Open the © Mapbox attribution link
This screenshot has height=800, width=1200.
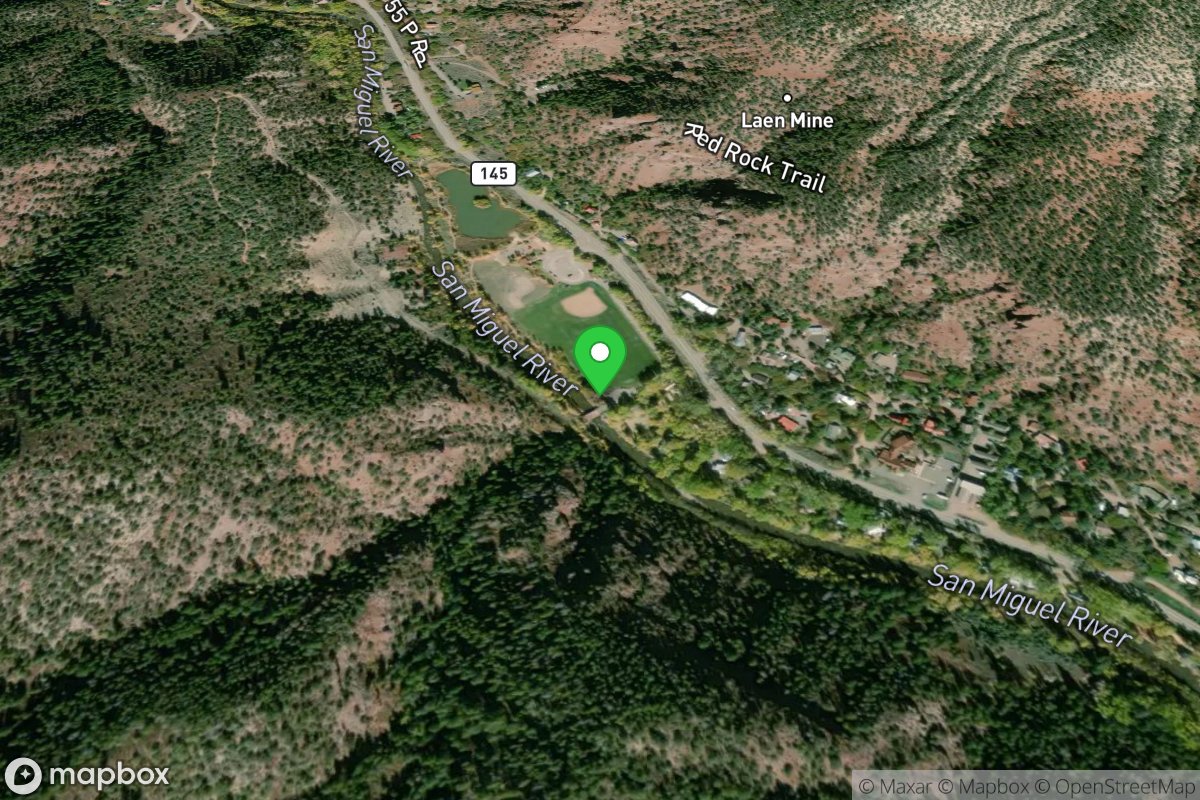991,786
